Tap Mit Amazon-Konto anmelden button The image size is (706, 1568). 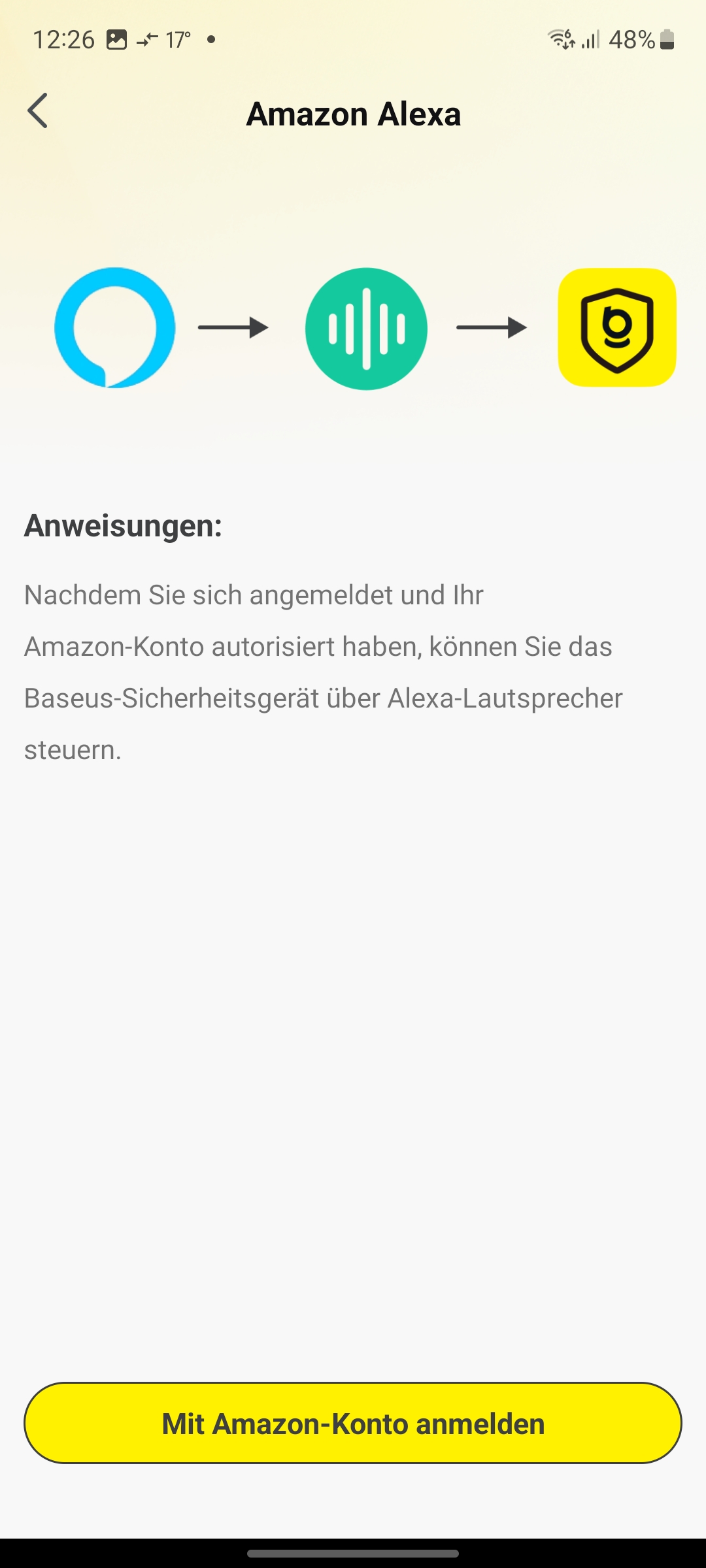[x=353, y=1423]
